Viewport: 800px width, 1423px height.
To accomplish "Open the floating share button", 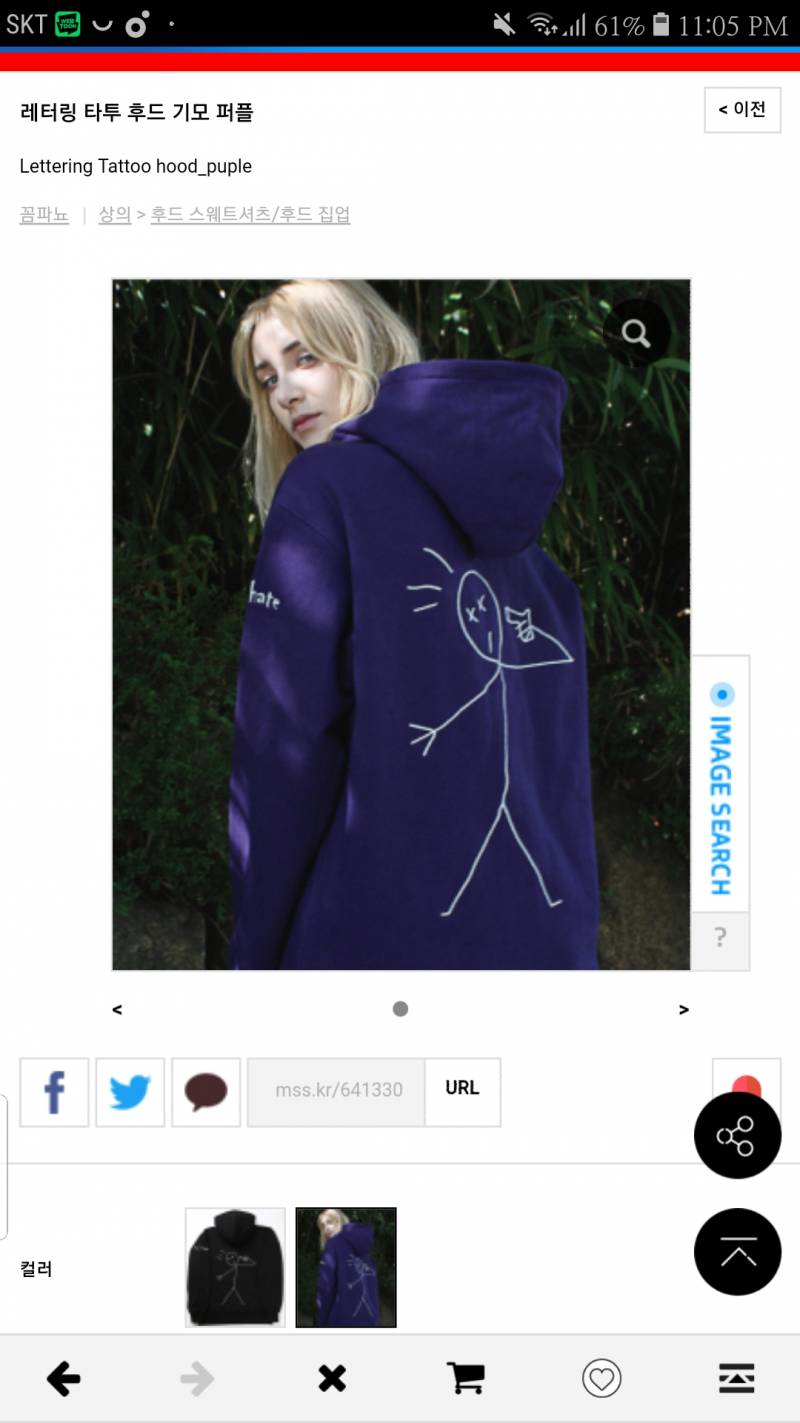I will coord(737,1135).
